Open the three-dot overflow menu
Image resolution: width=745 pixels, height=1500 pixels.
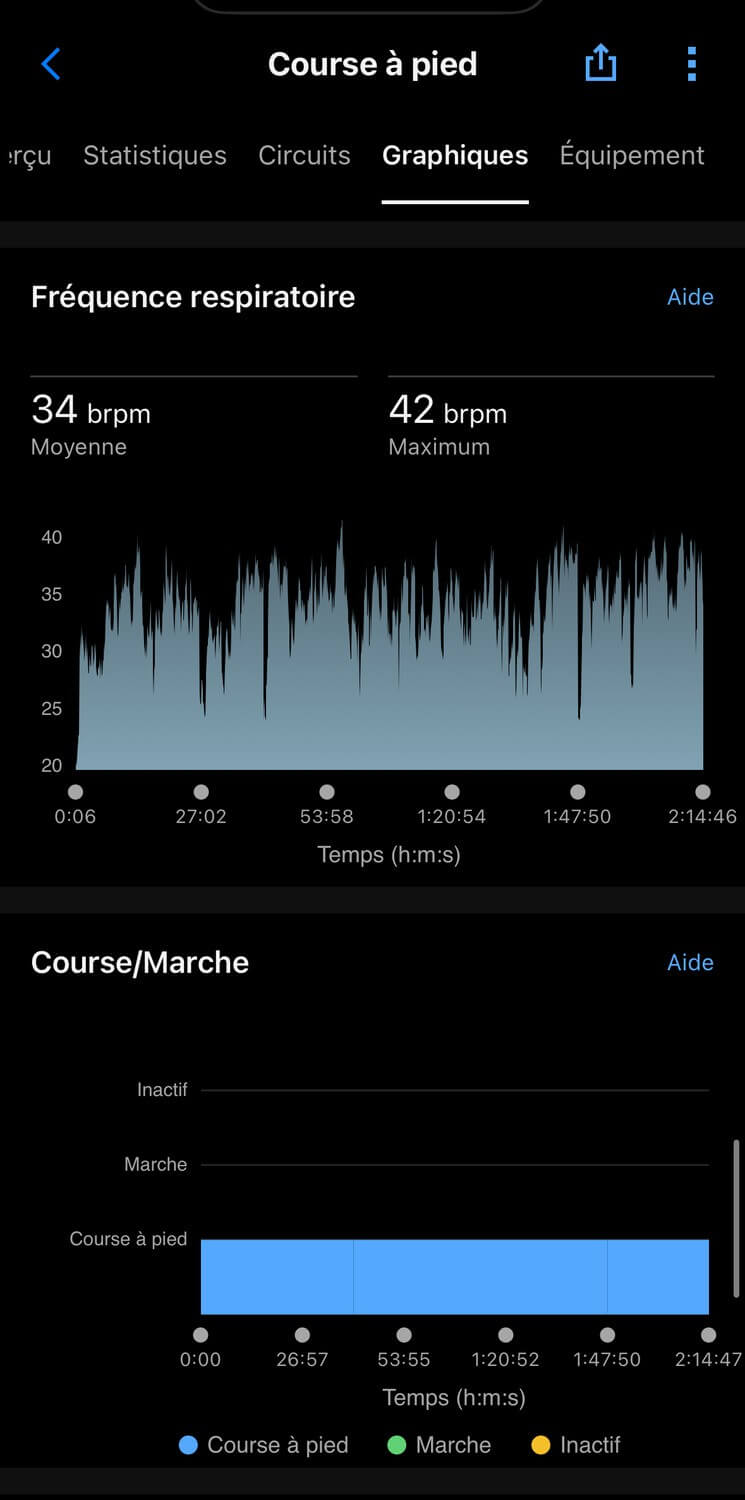[x=691, y=64]
